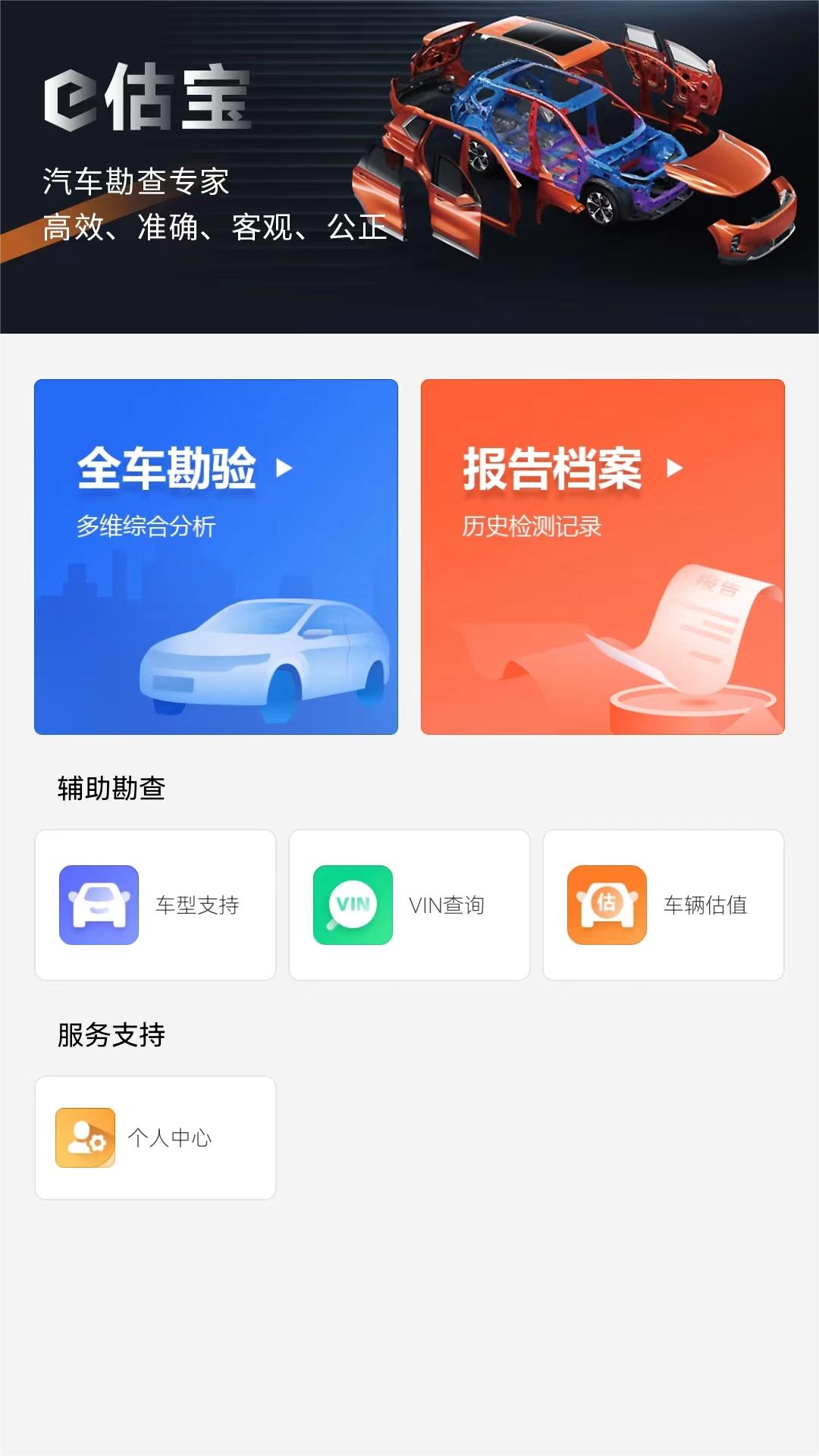Open the 报告档案 history records card

pos(603,555)
